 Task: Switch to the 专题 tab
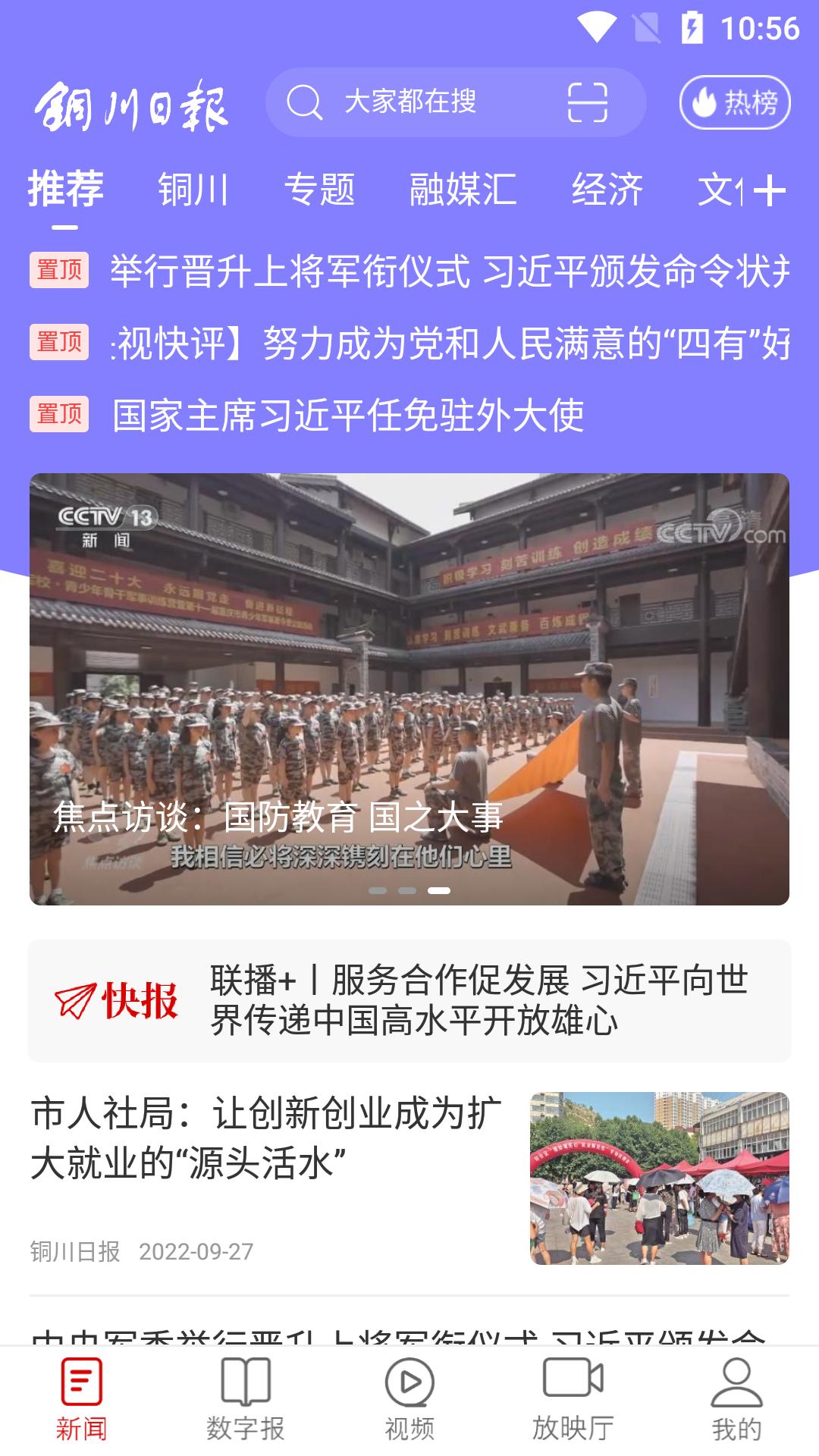(319, 190)
